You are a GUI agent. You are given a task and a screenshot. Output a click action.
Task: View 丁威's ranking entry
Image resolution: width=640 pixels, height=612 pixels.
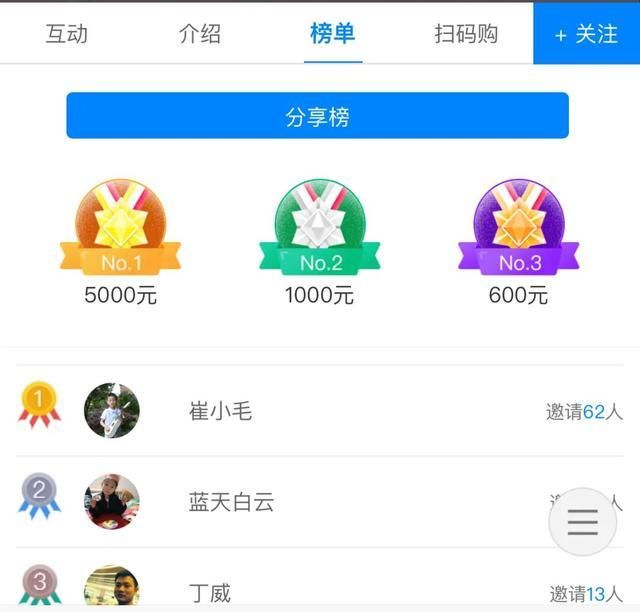(320, 590)
